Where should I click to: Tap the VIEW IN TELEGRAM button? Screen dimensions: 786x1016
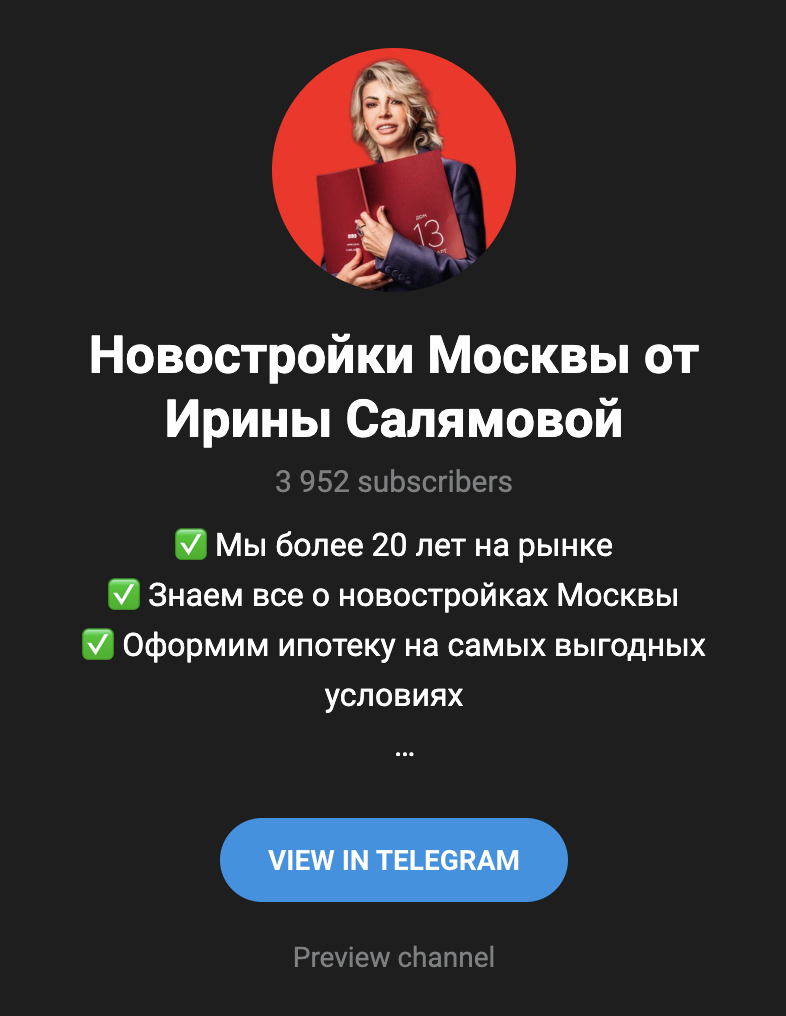click(393, 860)
